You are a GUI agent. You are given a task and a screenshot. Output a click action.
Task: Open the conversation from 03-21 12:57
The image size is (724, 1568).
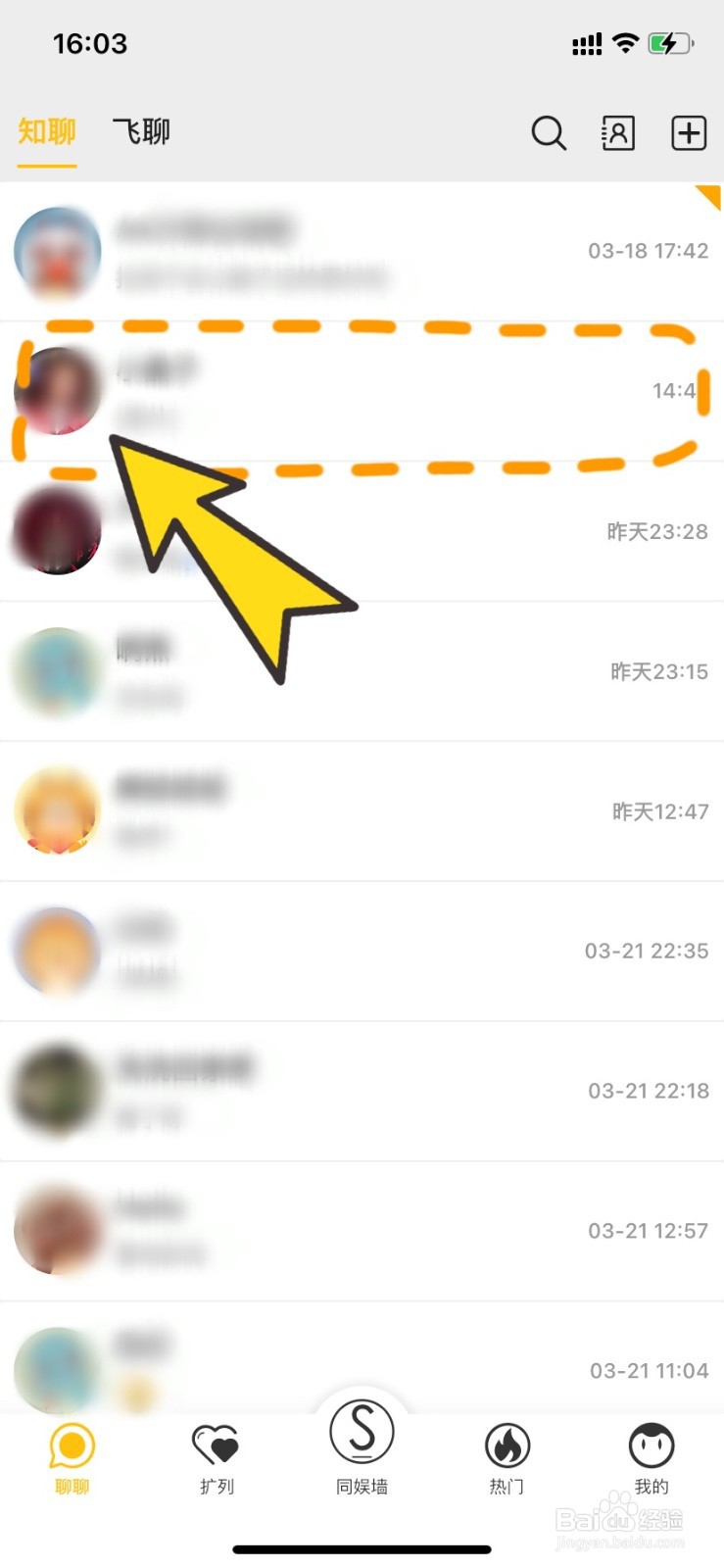pyautogui.click(x=362, y=1231)
